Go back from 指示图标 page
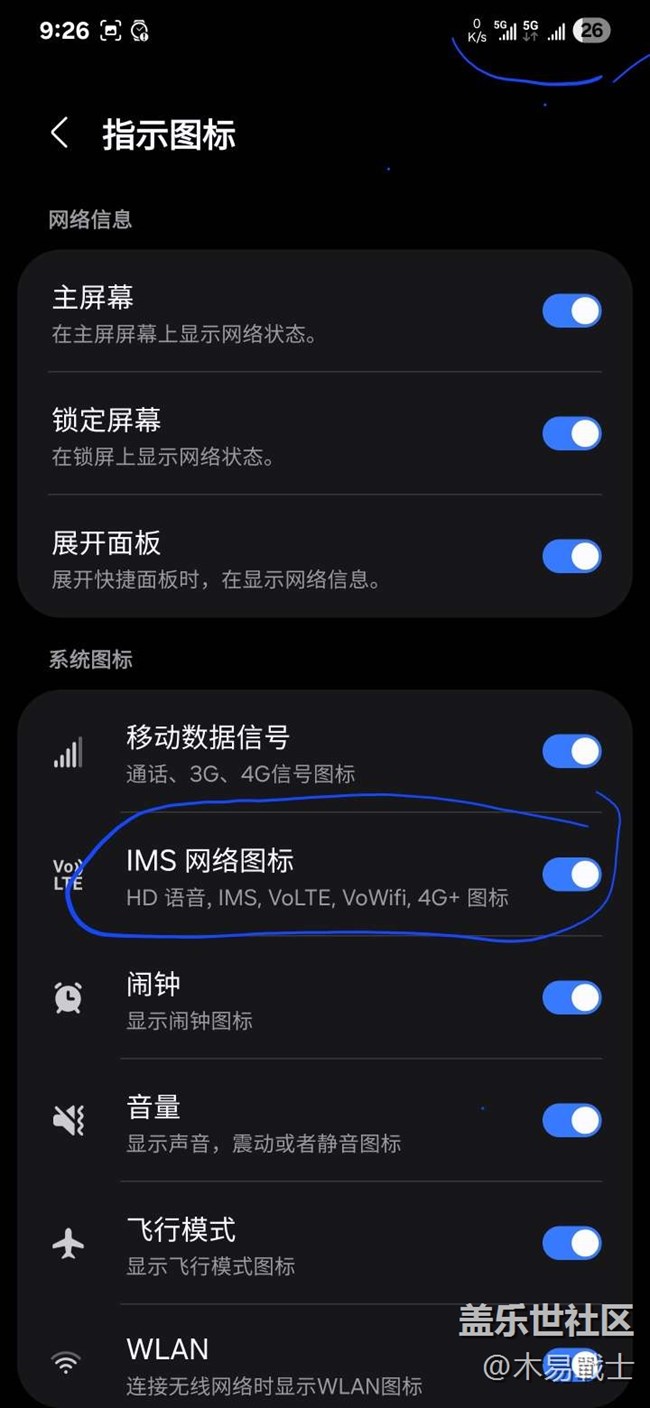This screenshot has width=650, height=1408. (60, 134)
